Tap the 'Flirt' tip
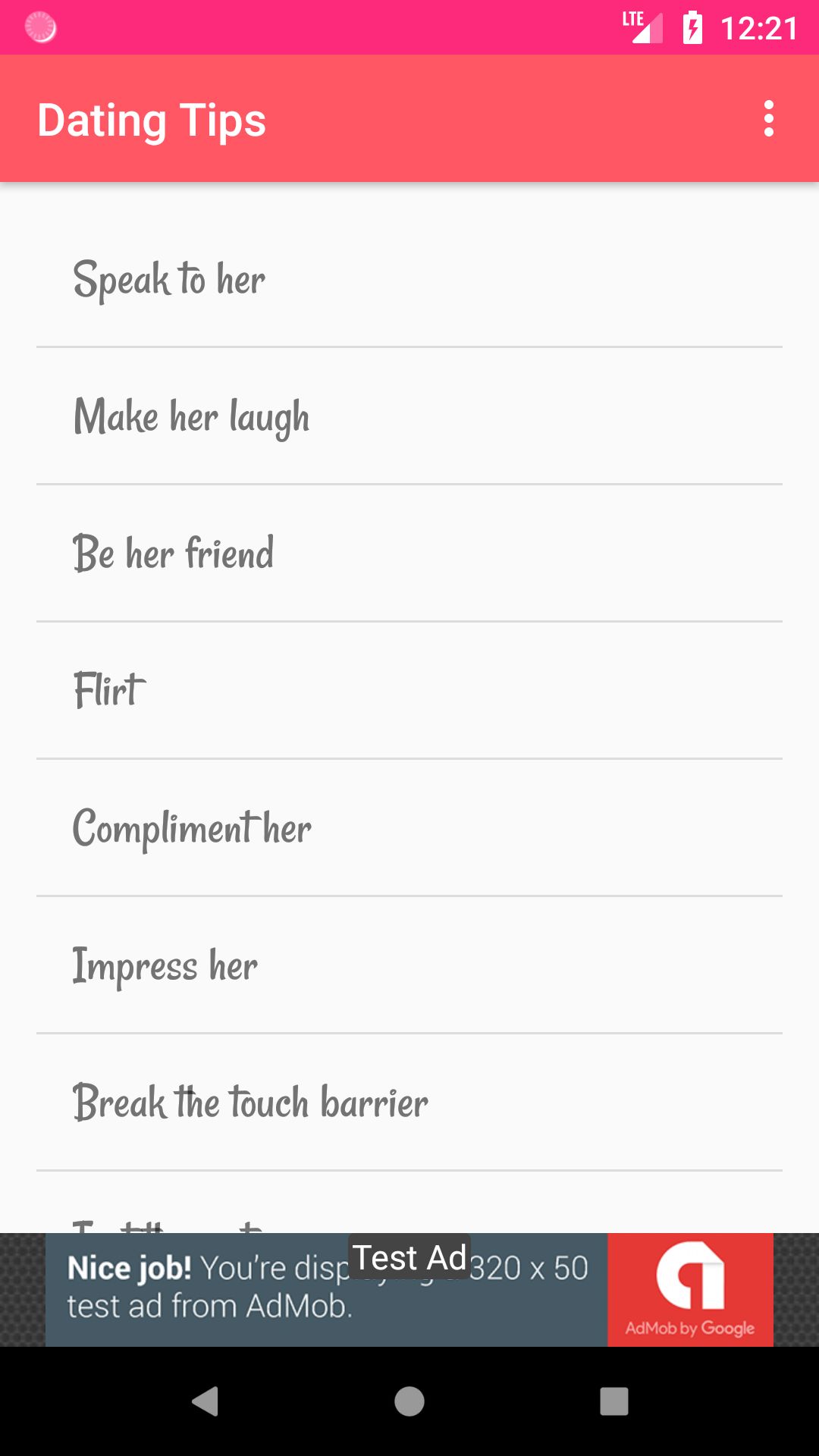Image resolution: width=819 pixels, height=1456 pixels. pyautogui.click(x=409, y=690)
